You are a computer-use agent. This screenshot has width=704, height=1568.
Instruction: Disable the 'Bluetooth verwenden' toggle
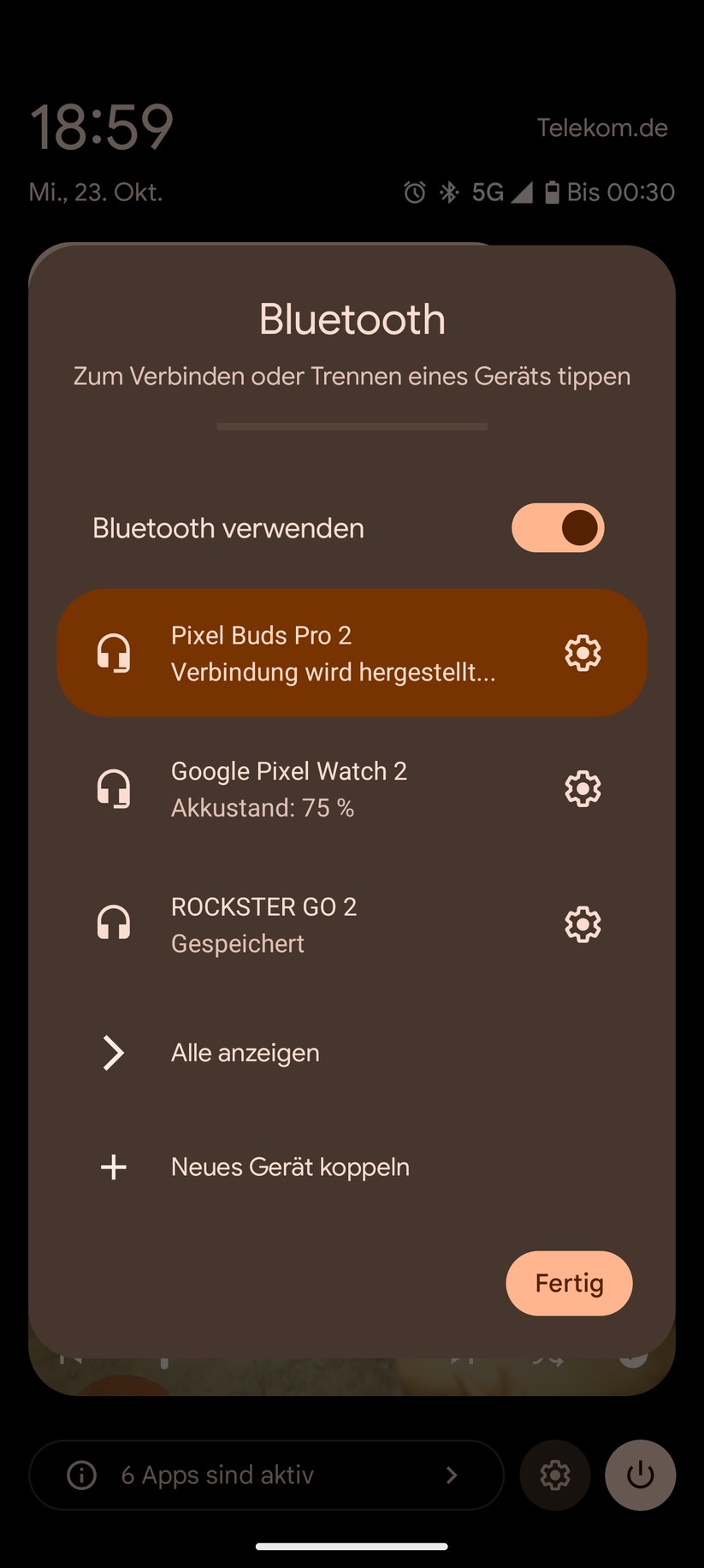558,528
